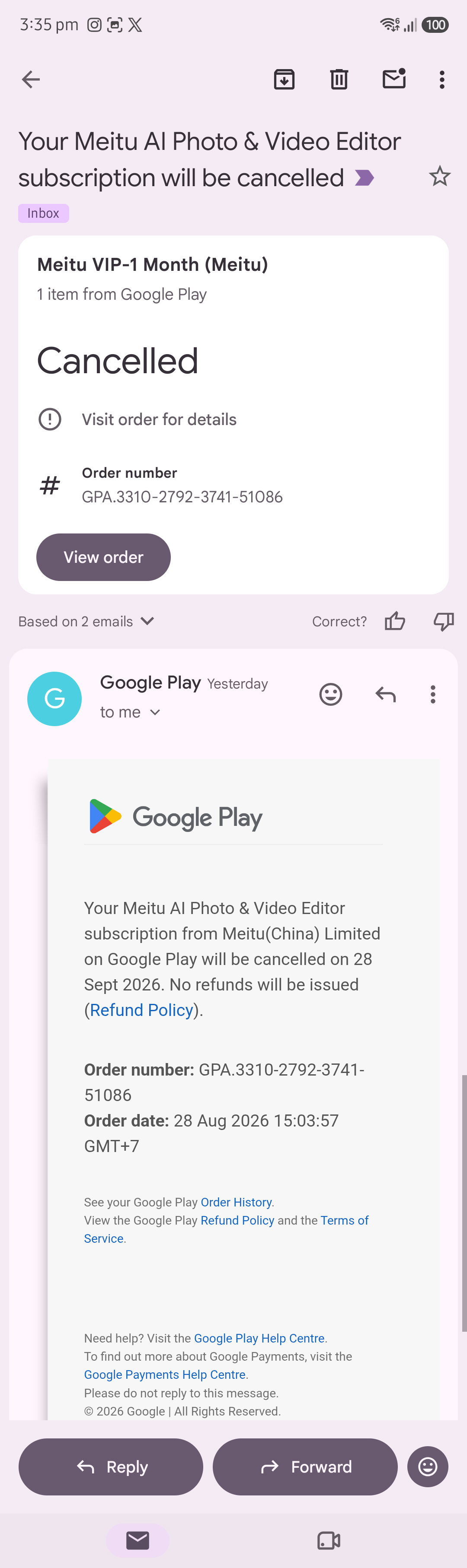The height and width of the screenshot is (1568, 467).
Task: Delete this email with the trash icon
Action: click(339, 79)
